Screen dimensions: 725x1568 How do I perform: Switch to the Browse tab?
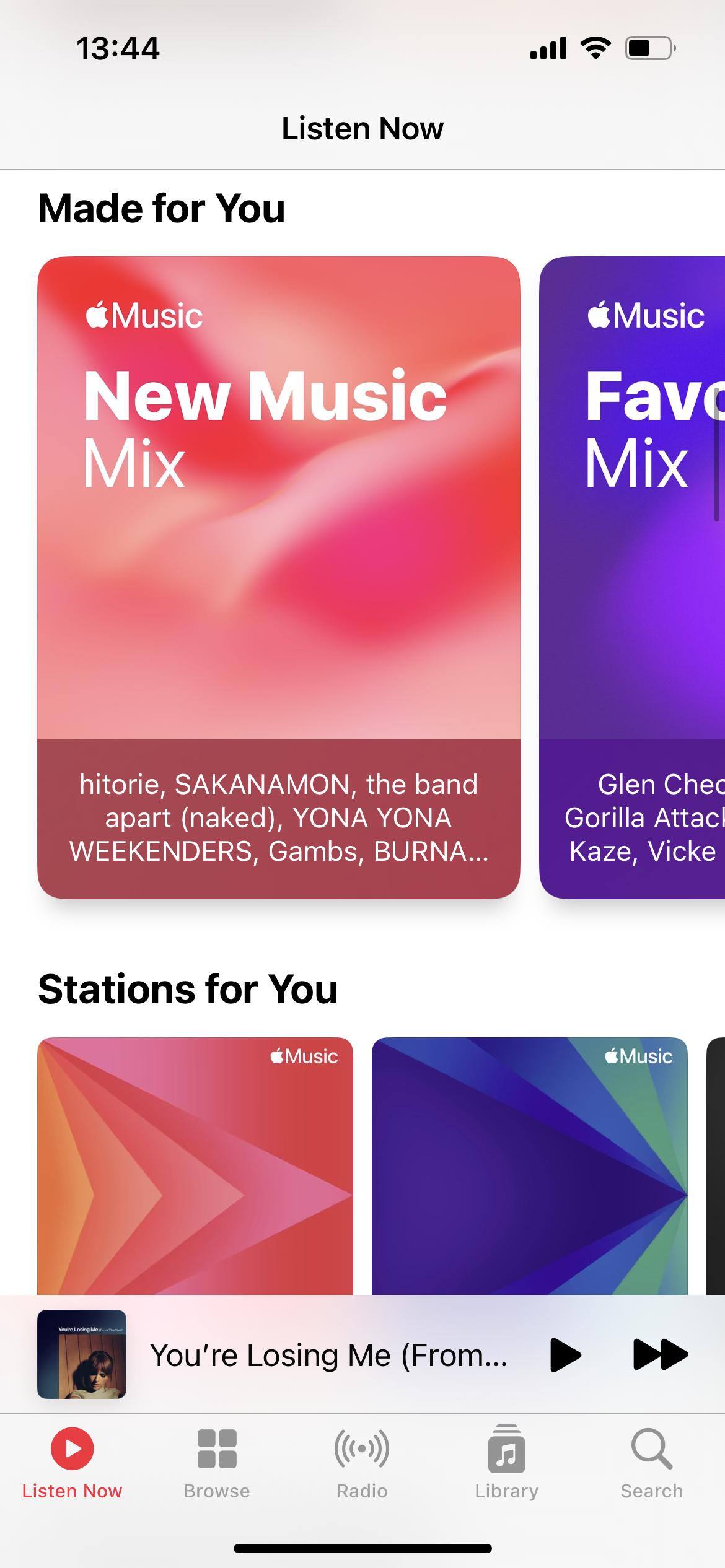(x=217, y=1463)
